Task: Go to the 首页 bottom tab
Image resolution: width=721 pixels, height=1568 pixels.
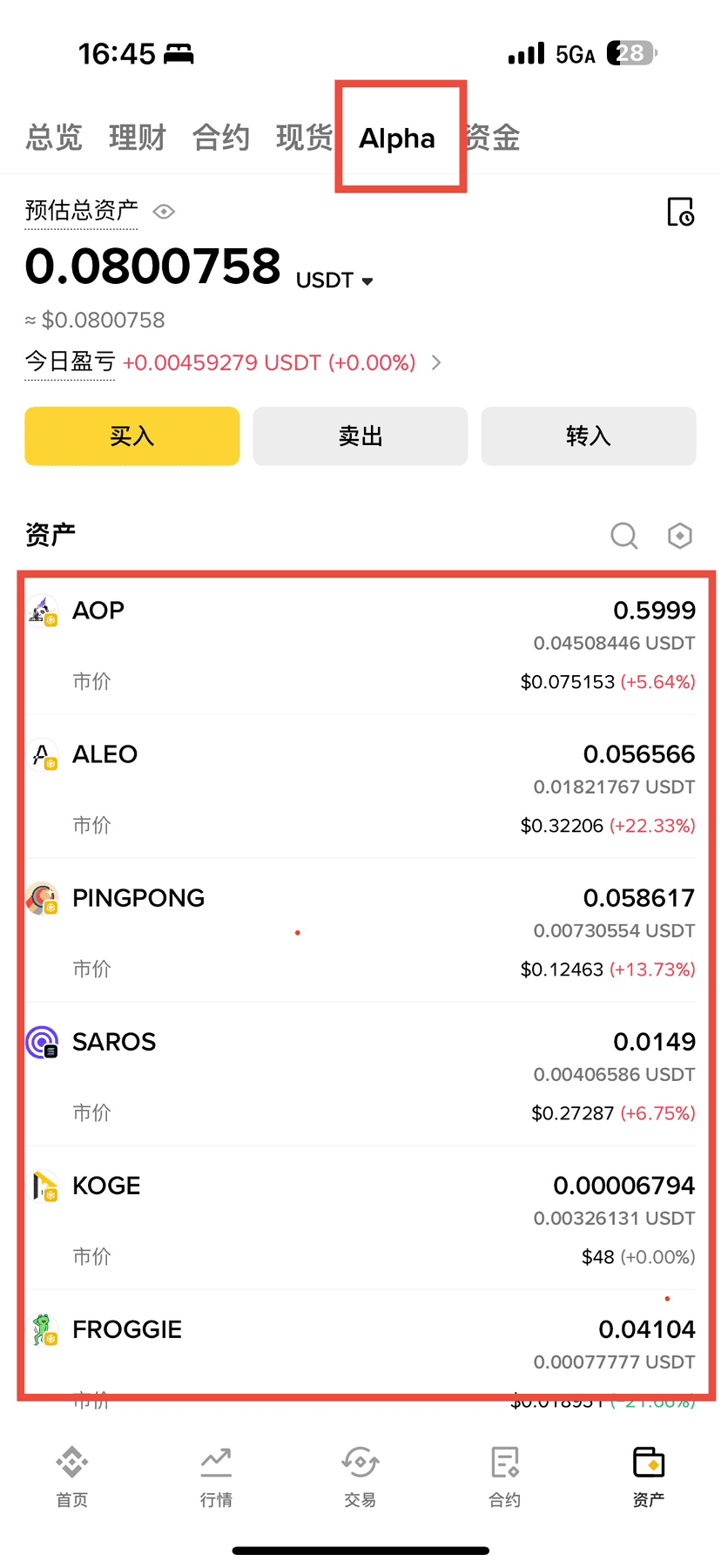Action: tap(72, 1477)
